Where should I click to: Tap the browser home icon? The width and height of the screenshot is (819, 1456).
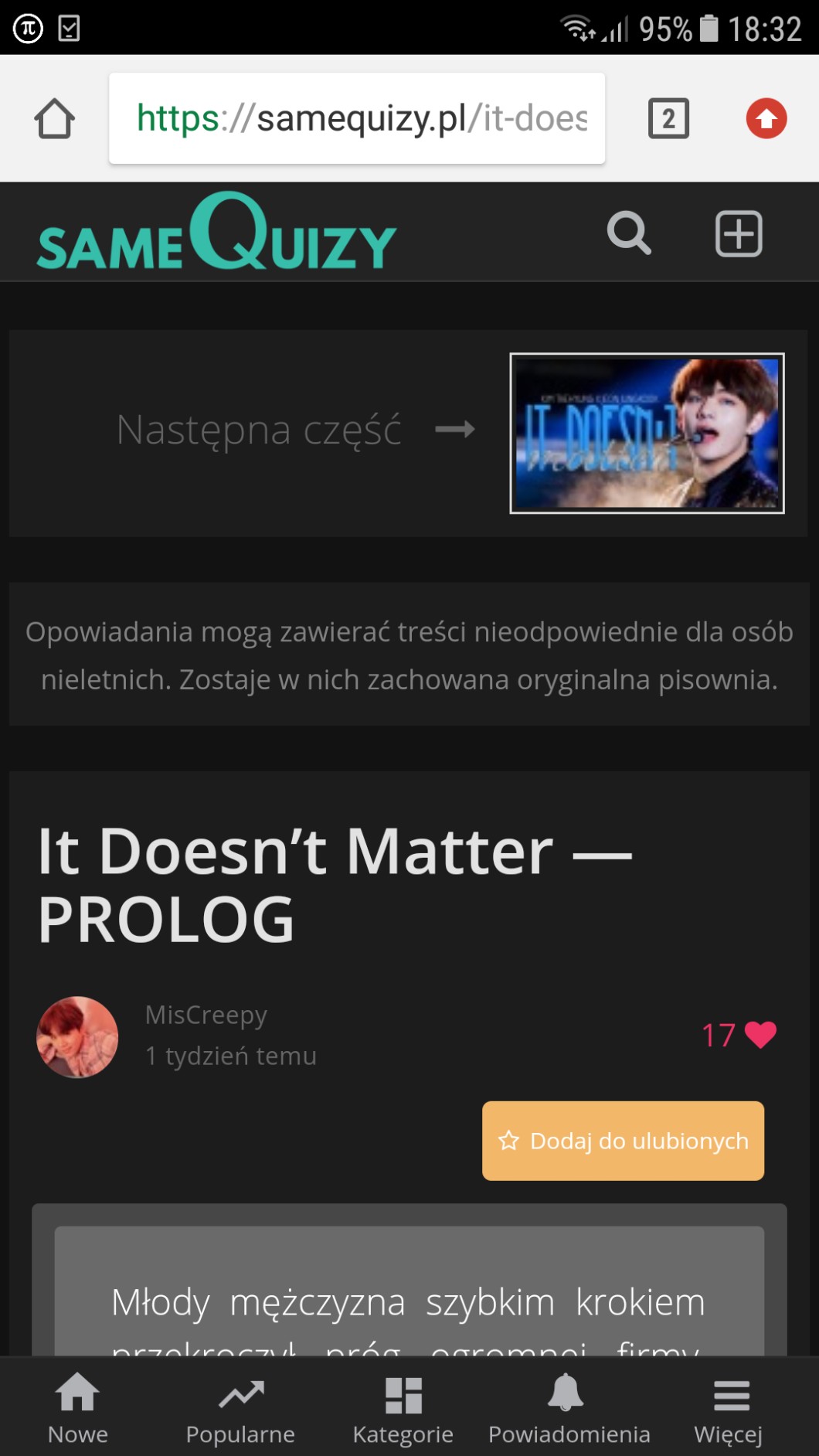54,119
